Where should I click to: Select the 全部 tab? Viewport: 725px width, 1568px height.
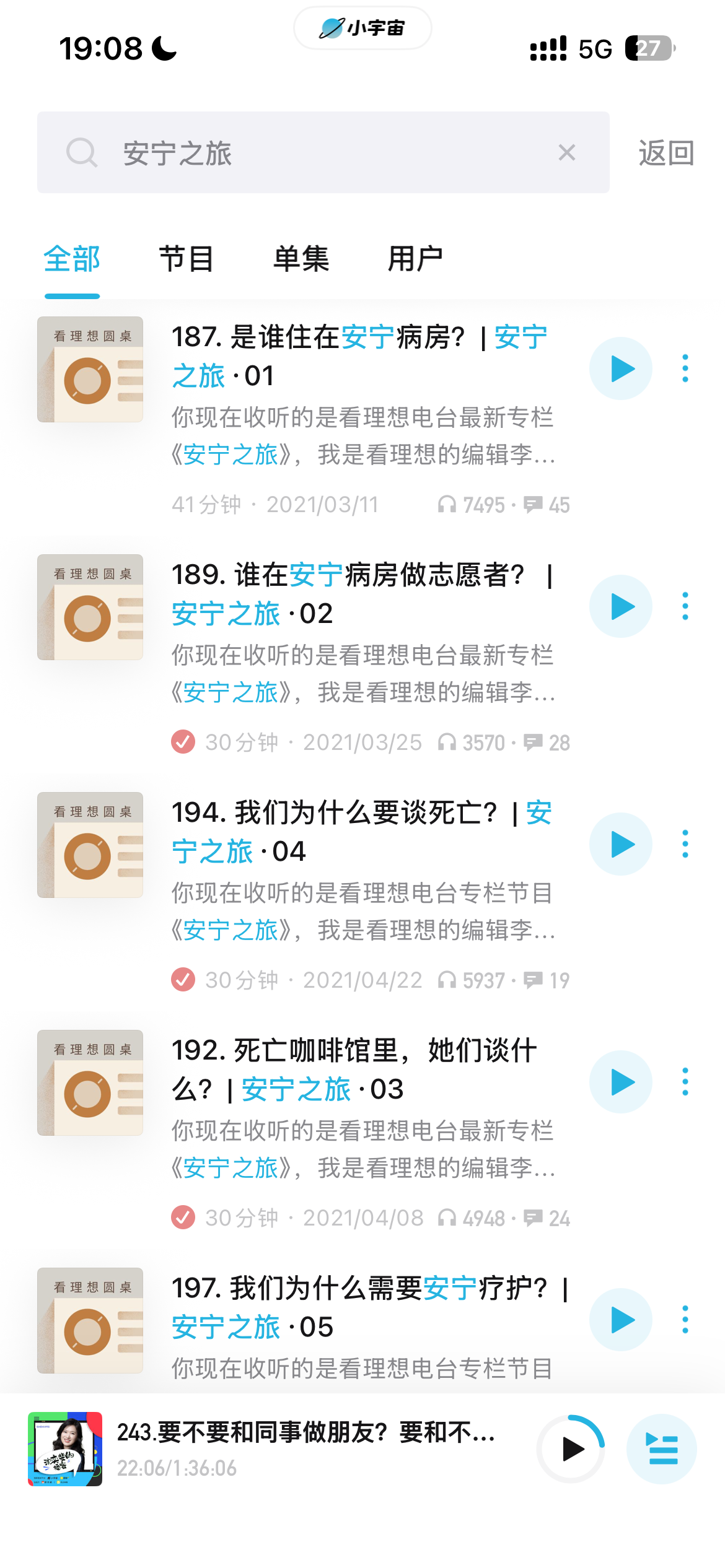point(72,259)
